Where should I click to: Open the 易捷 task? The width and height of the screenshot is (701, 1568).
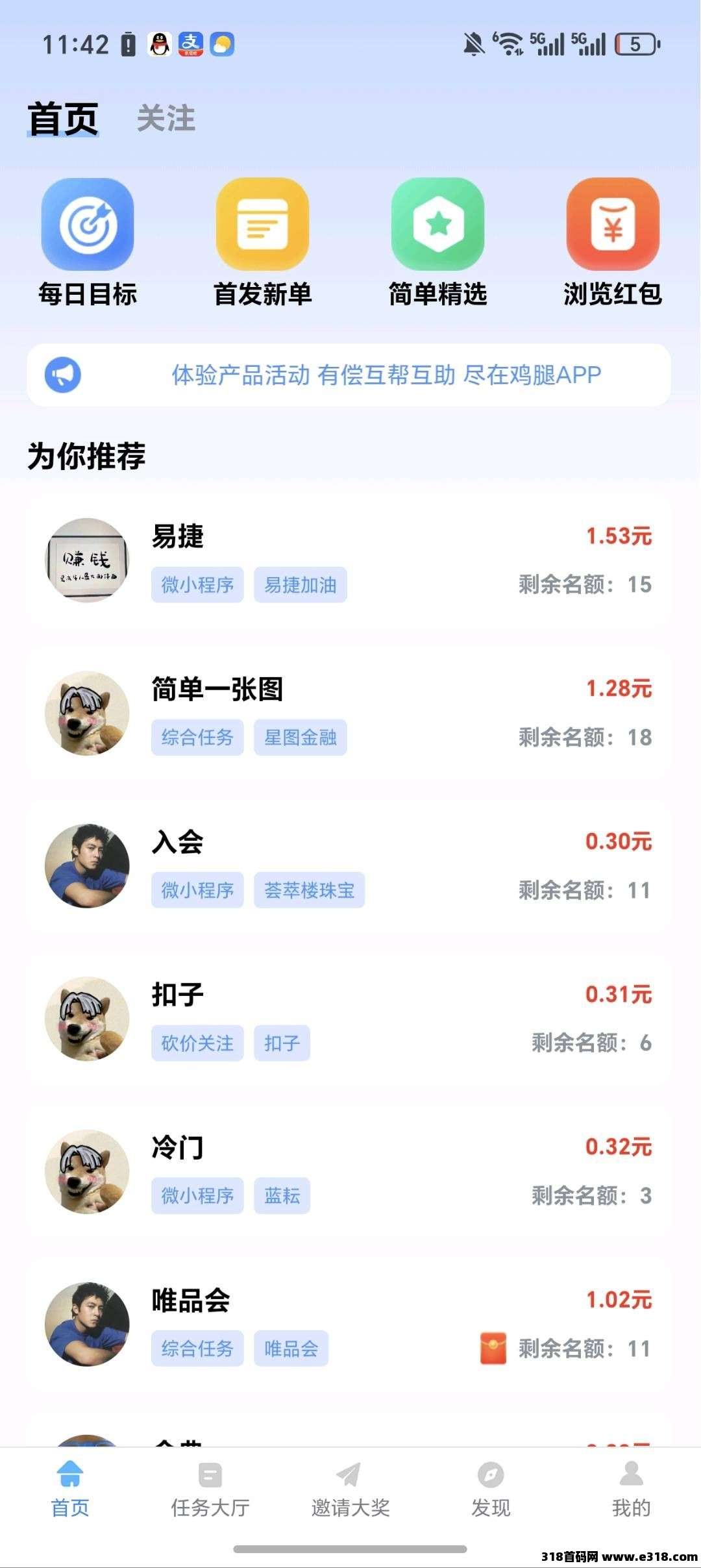pos(349,560)
